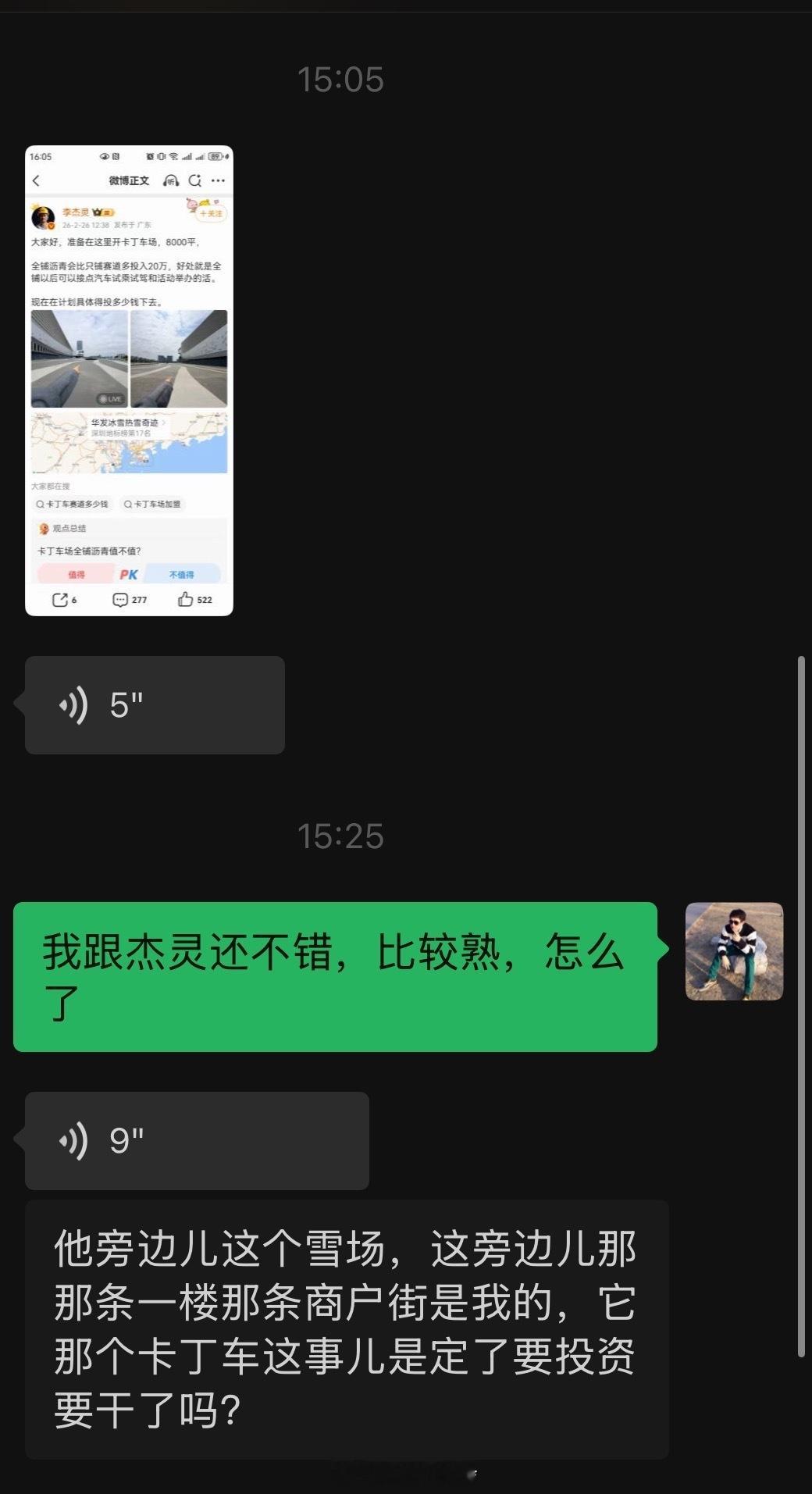
Task: Open the ⋯ overflow menu
Action: [x=216, y=181]
